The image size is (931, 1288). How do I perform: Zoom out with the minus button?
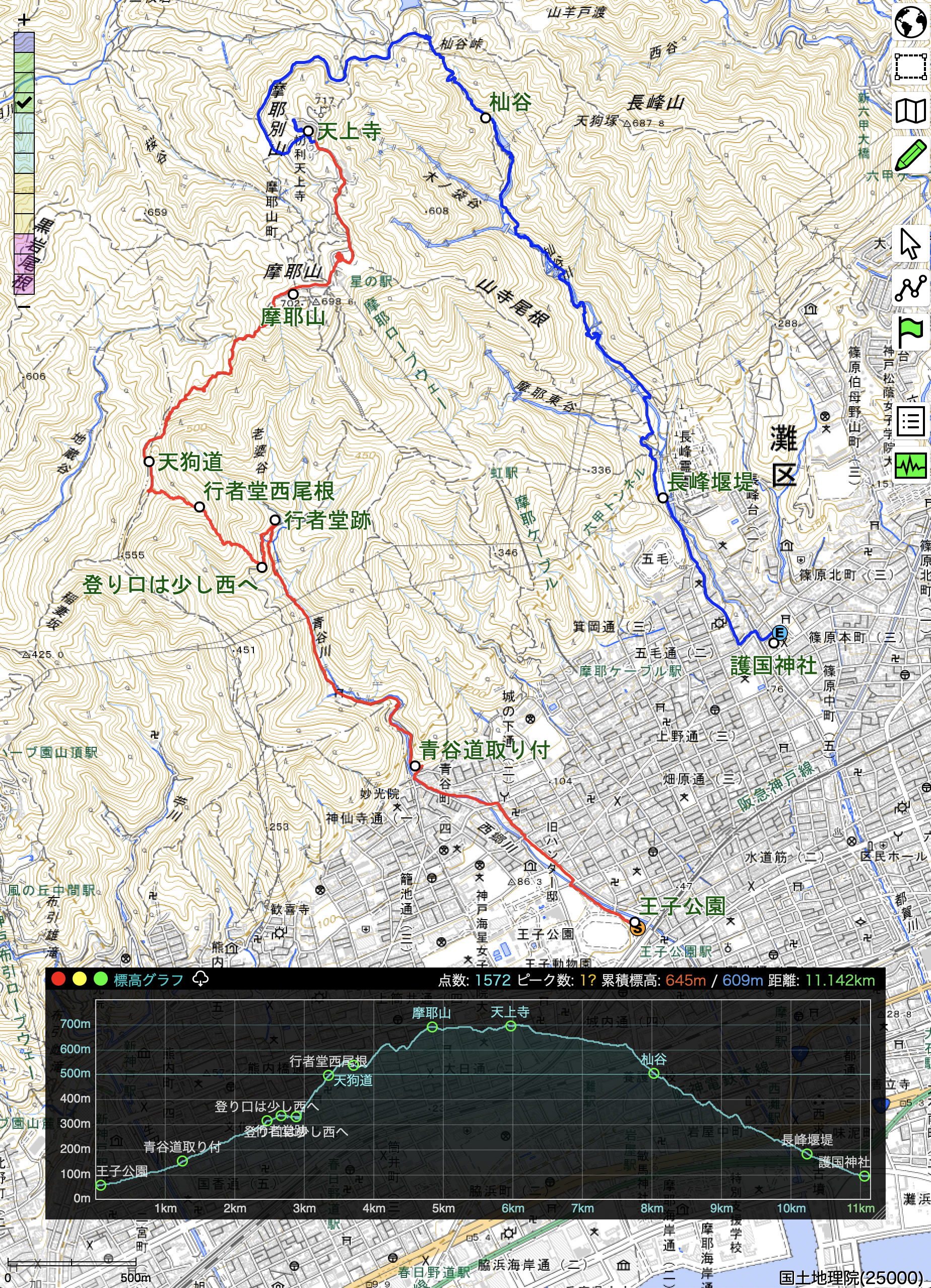pyautogui.click(x=24, y=306)
